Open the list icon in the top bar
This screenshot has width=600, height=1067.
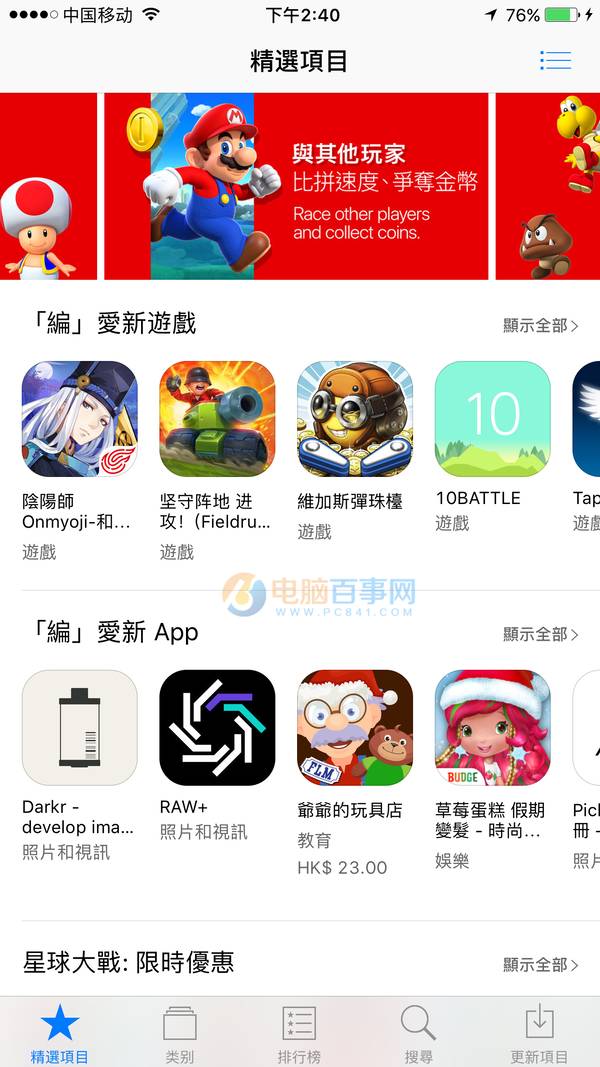pyautogui.click(x=555, y=60)
